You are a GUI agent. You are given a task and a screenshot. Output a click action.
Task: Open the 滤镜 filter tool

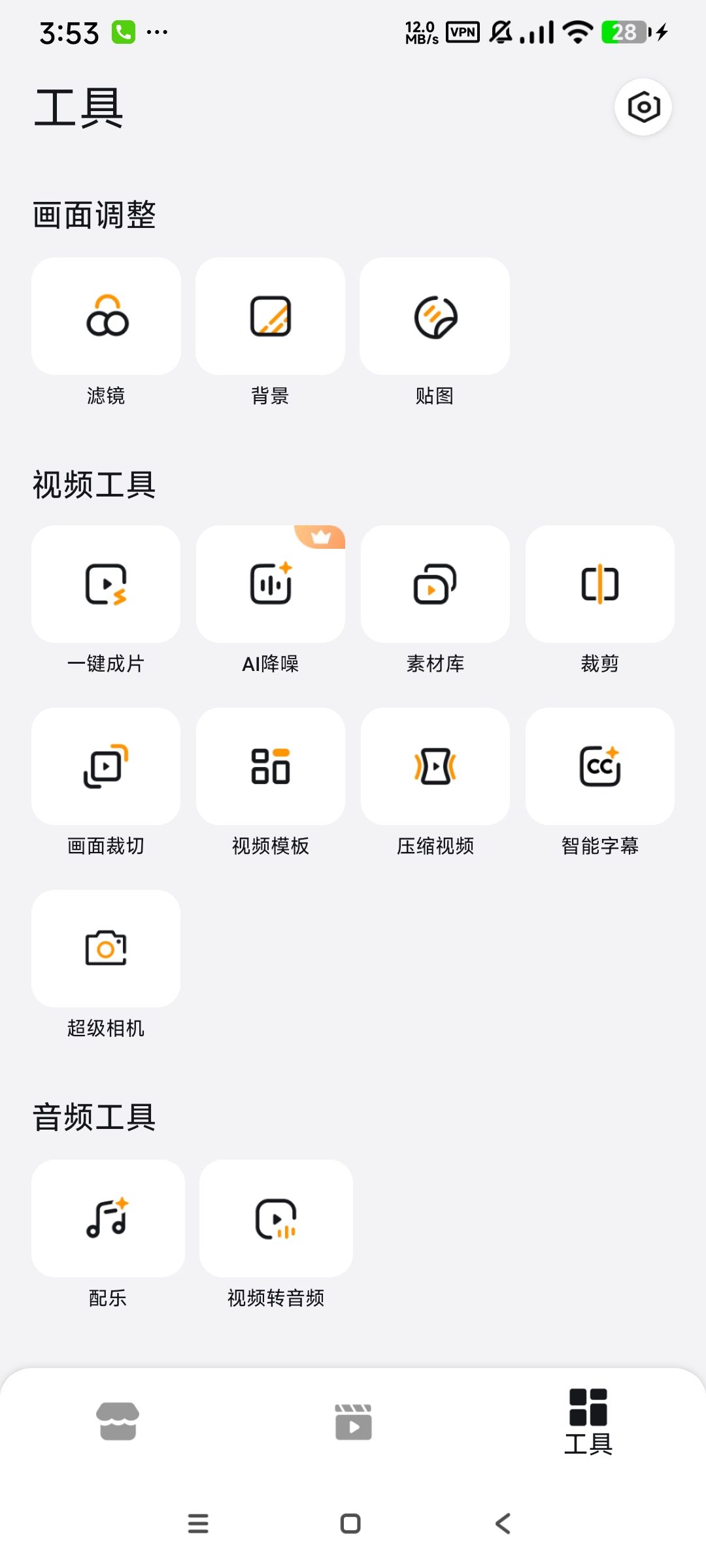(x=106, y=316)
